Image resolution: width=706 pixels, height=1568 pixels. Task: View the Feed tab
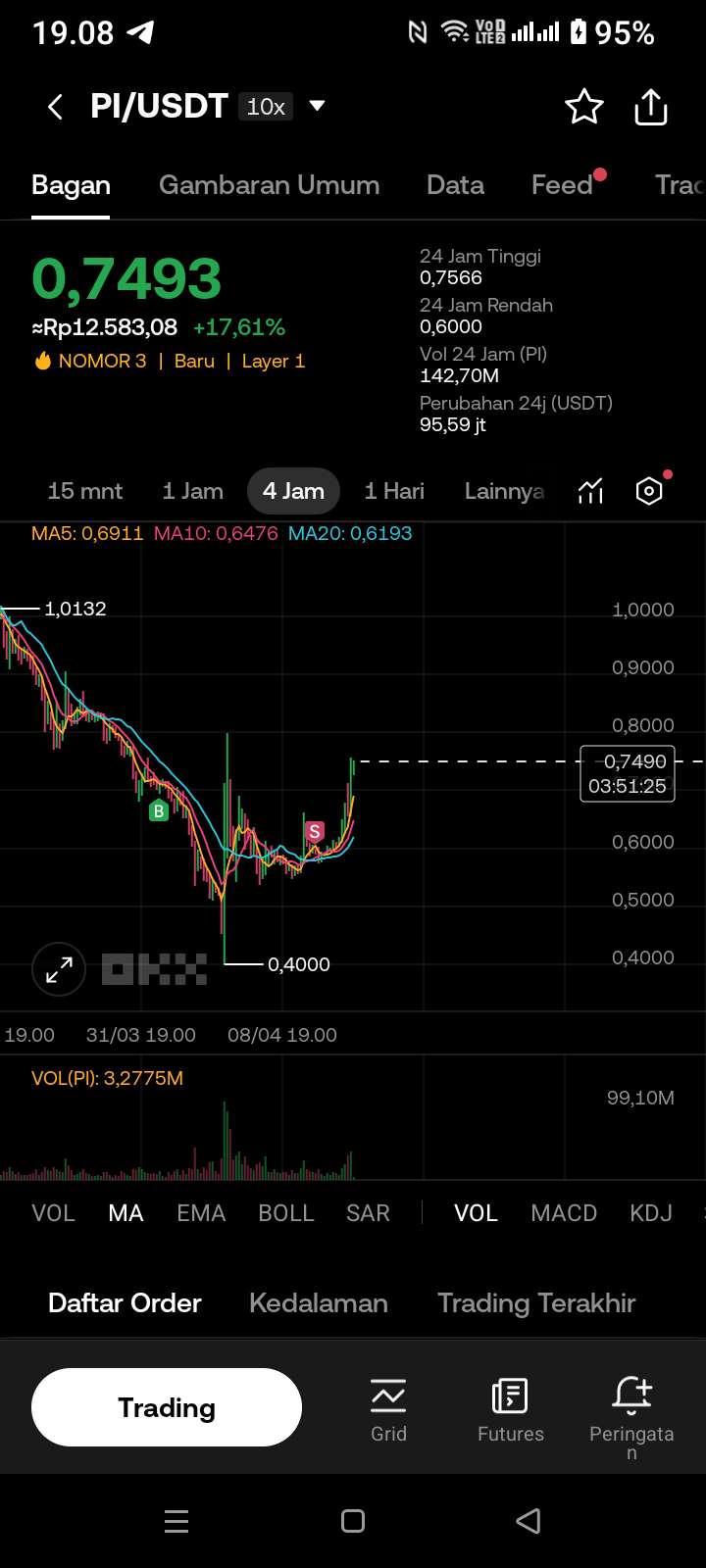[x=563, y=185]
